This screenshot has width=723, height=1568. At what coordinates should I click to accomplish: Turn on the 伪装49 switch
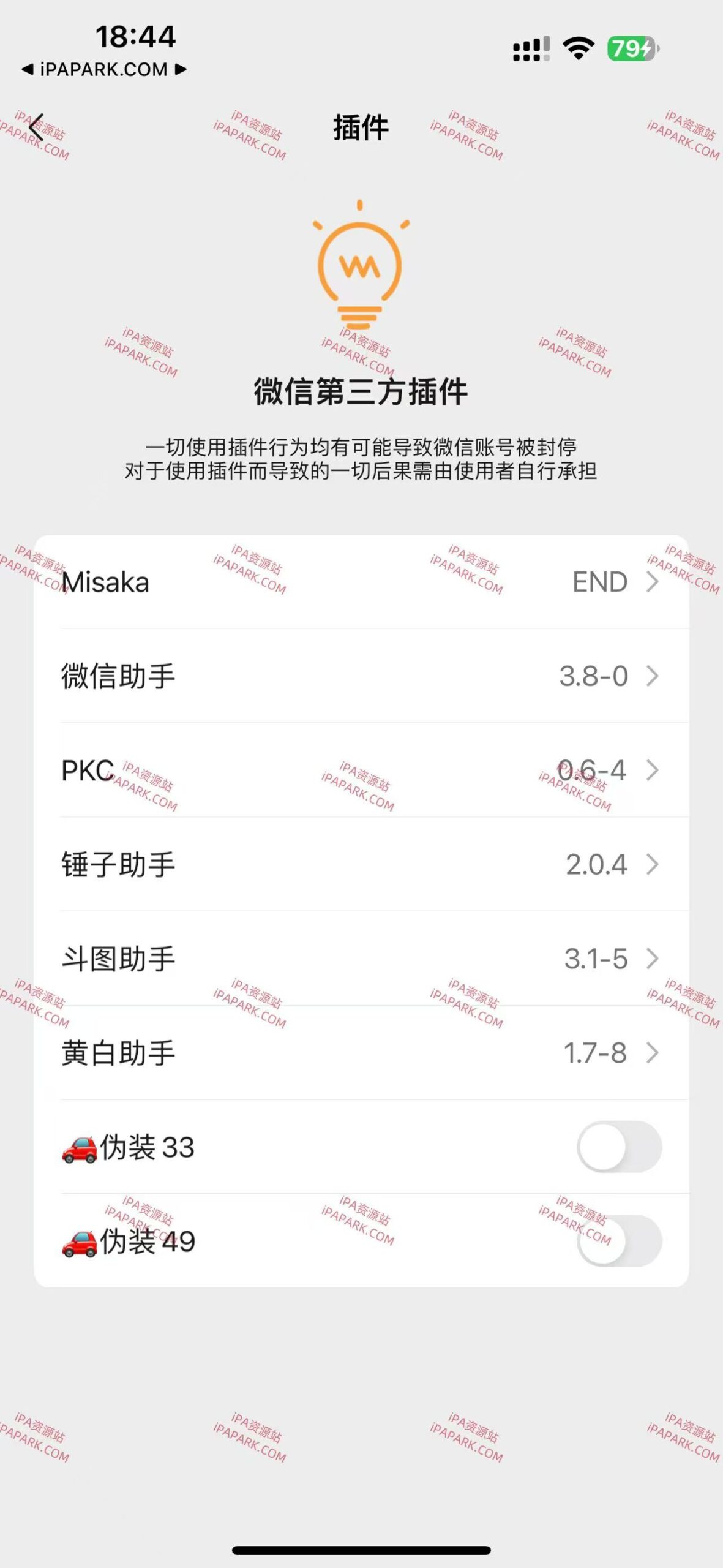coord(620,1244)
